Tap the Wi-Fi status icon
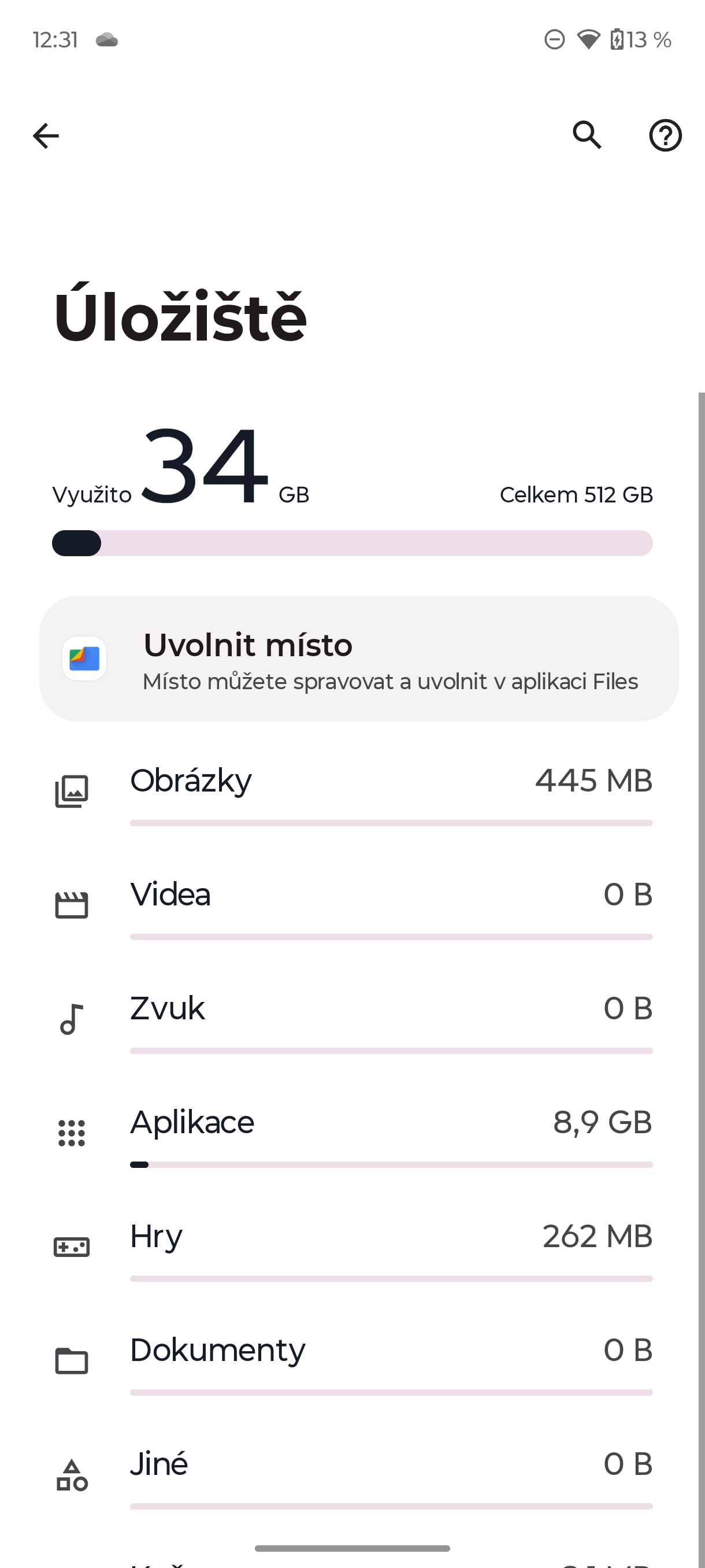Image resolution: width=705 pixels, height=1568 pixels. pyautogui.click(x=588, y=39)
